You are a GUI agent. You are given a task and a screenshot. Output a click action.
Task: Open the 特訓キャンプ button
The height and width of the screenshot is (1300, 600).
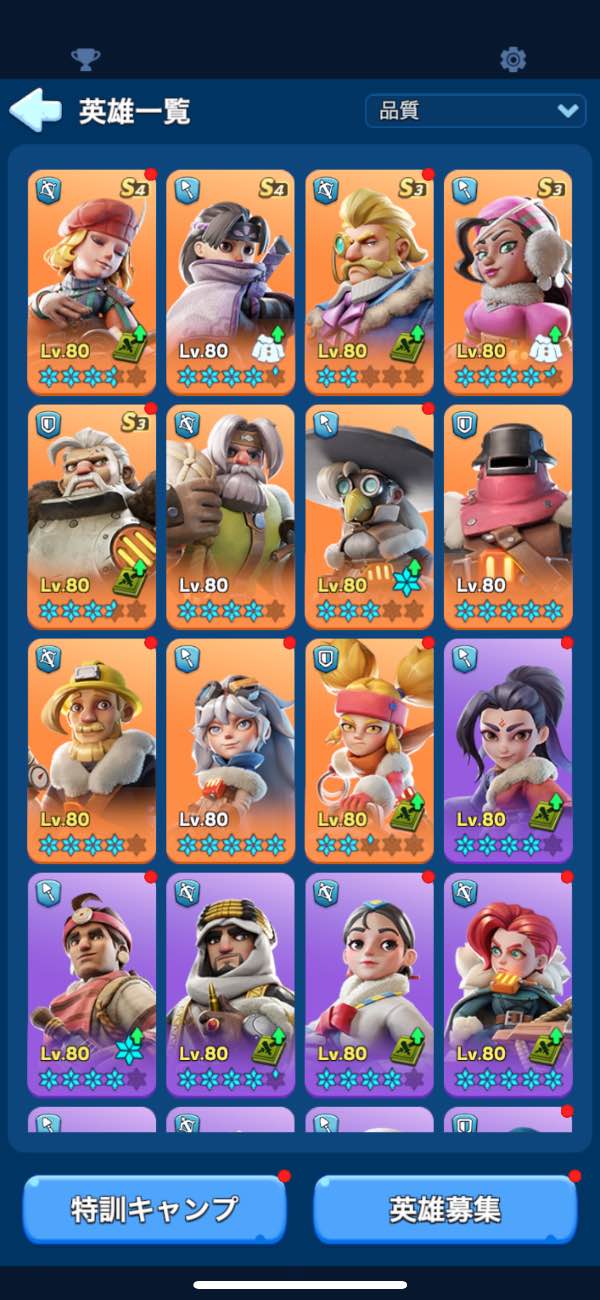coord(154,1209)
